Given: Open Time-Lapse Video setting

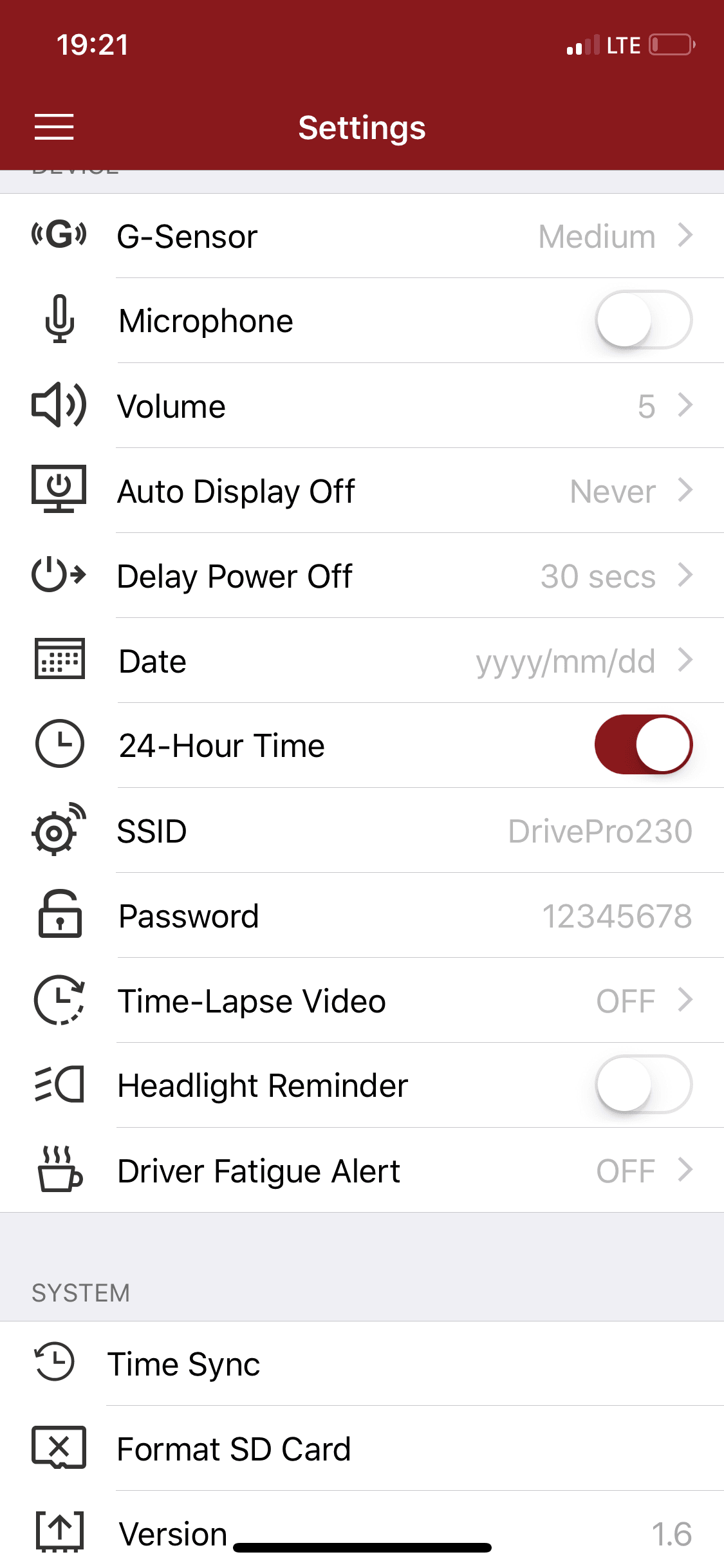Looking at the screenshot, I should click(x=362, y=1000).
